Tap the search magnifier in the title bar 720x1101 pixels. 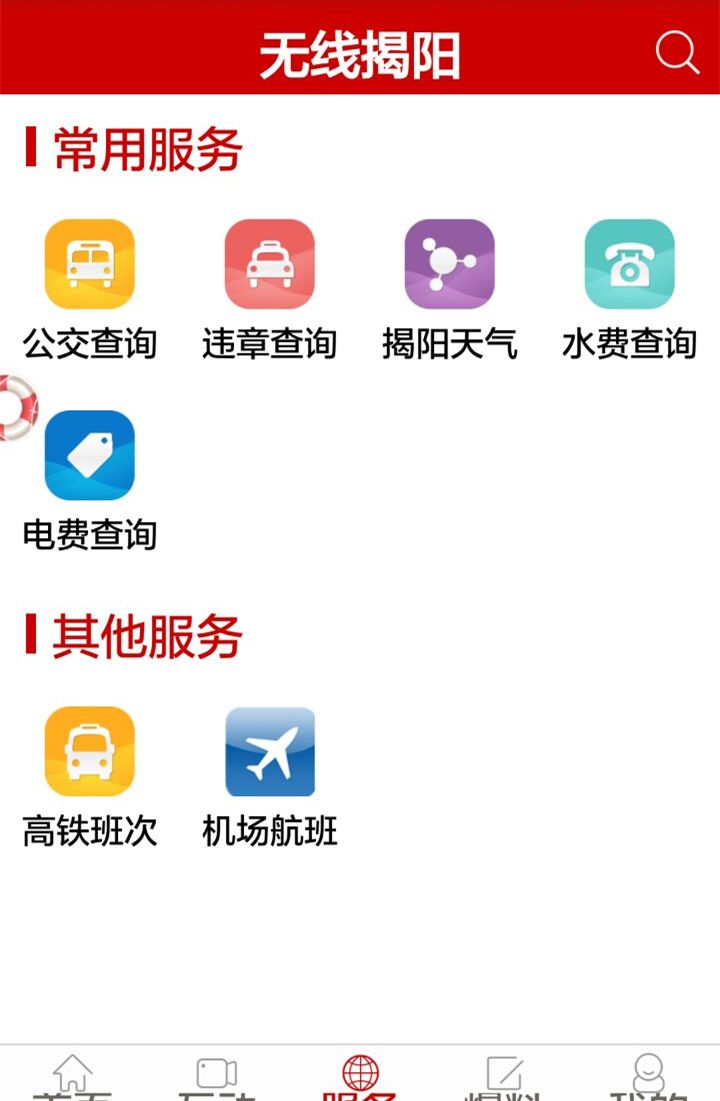[678, 53]
